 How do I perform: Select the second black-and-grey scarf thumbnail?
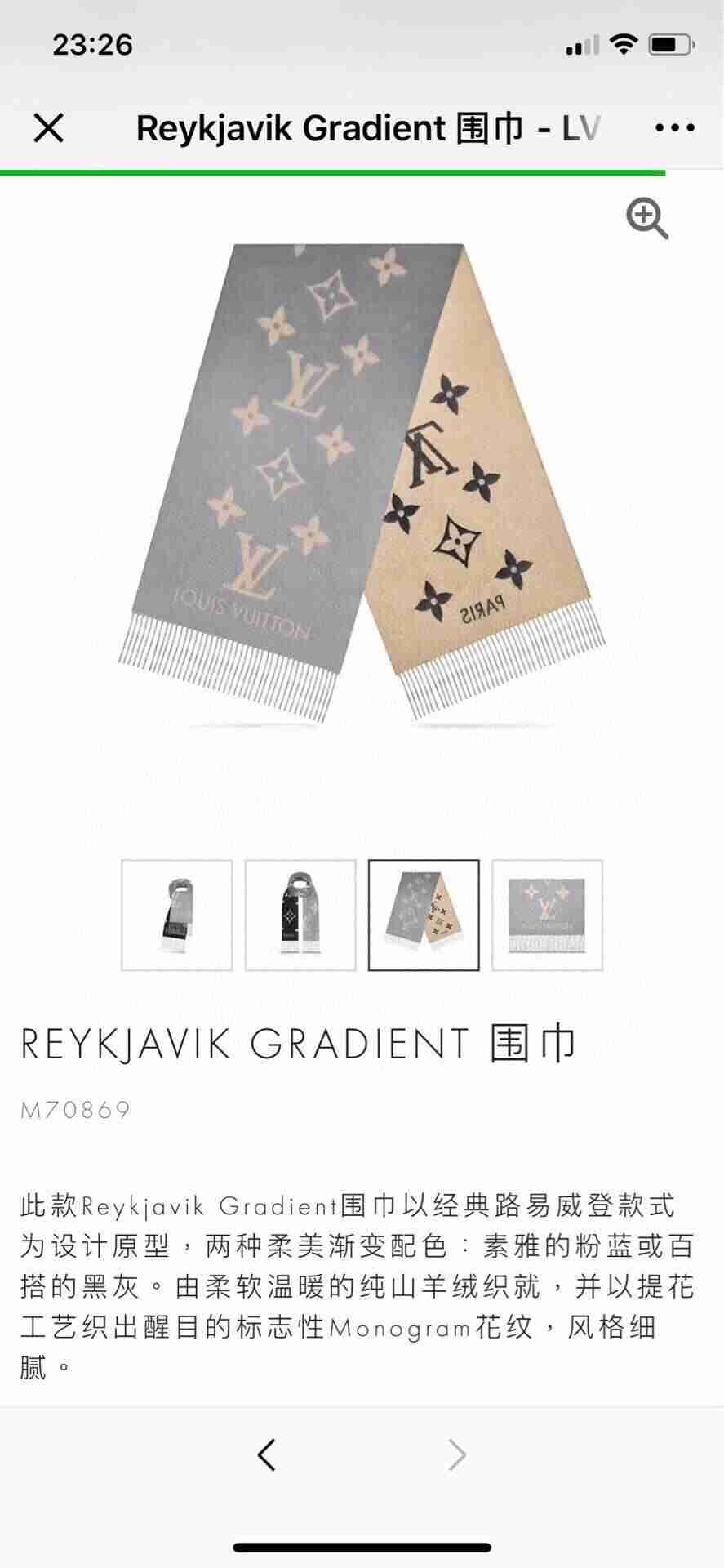tap(300, 915)
